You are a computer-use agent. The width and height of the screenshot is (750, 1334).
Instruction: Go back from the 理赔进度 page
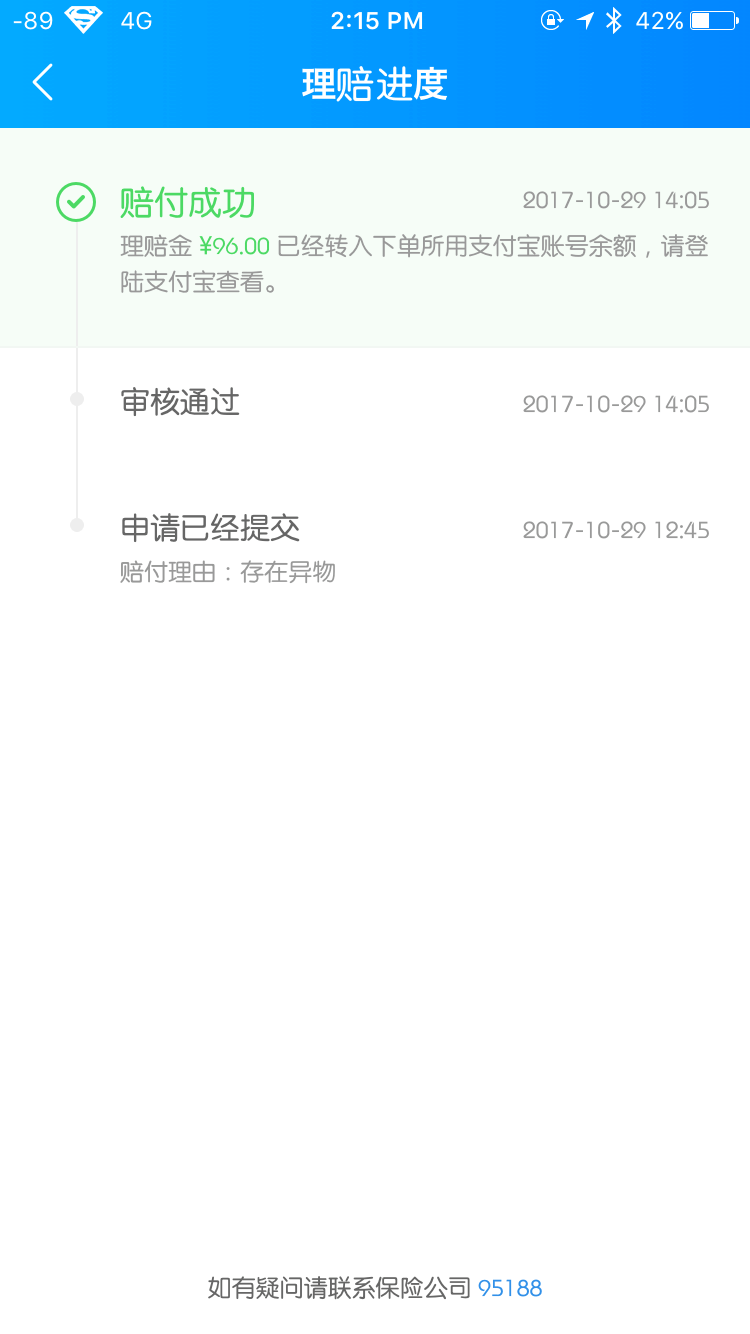click(42, 83)
